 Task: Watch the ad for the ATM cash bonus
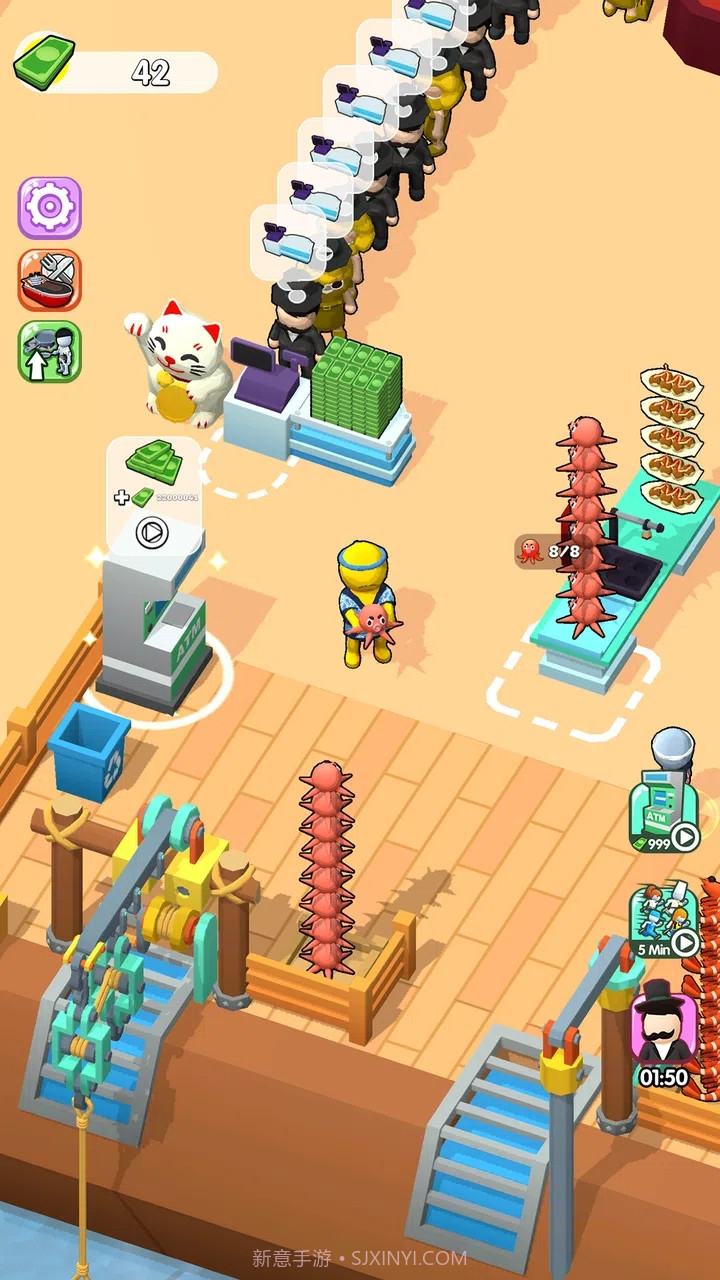(151, 533)
